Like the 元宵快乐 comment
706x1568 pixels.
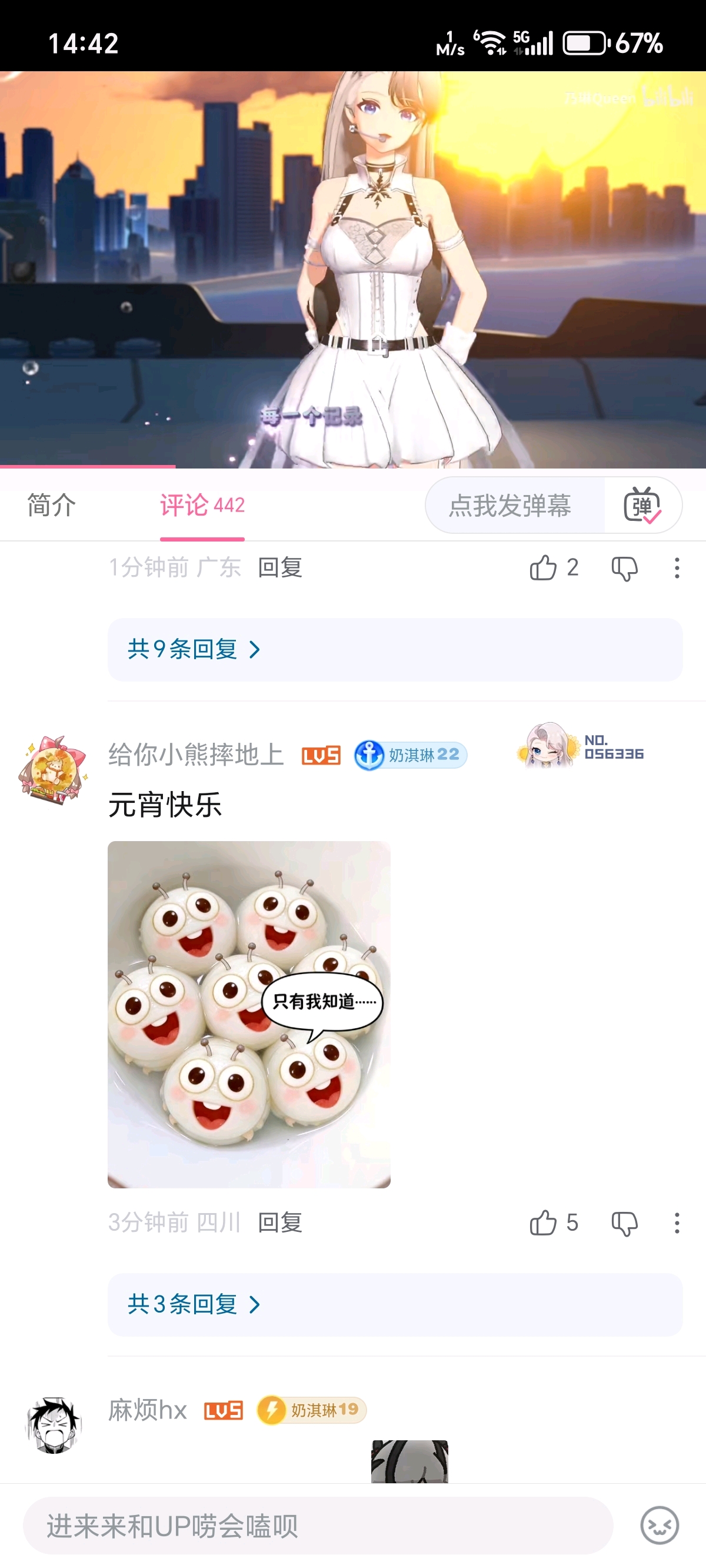[x=554, y=1222]
